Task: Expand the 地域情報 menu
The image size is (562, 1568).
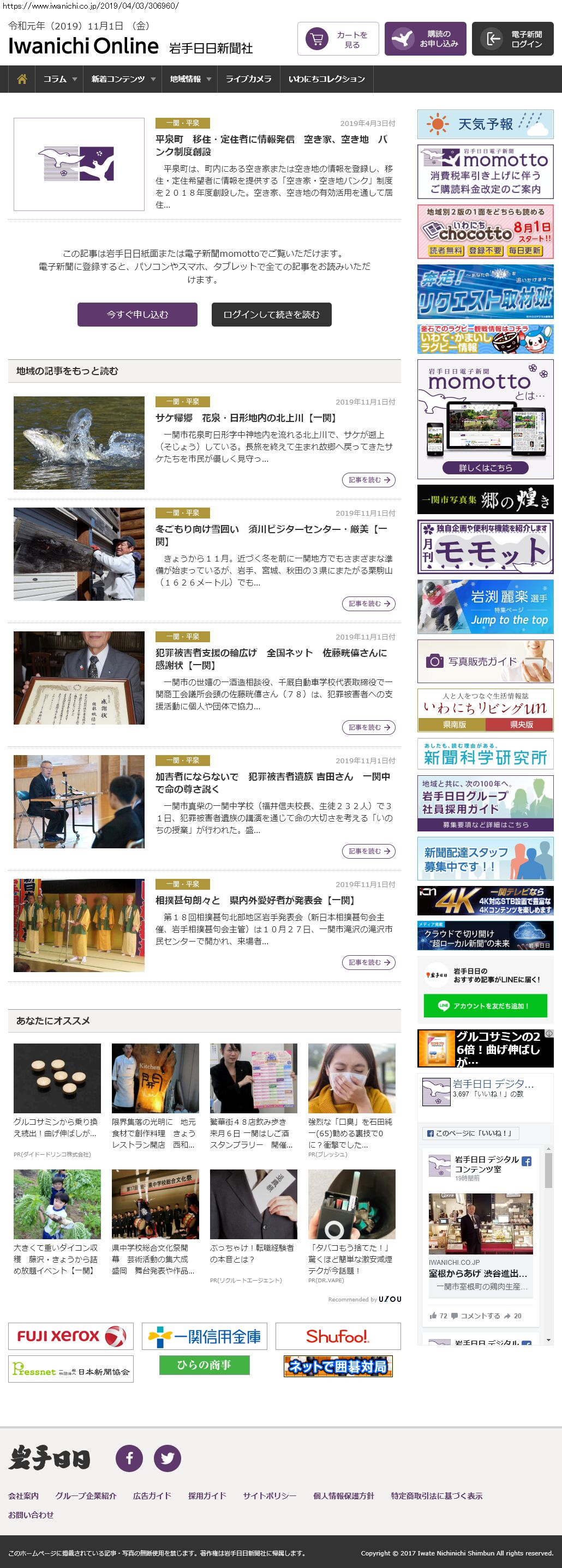Action: (190, 79)
